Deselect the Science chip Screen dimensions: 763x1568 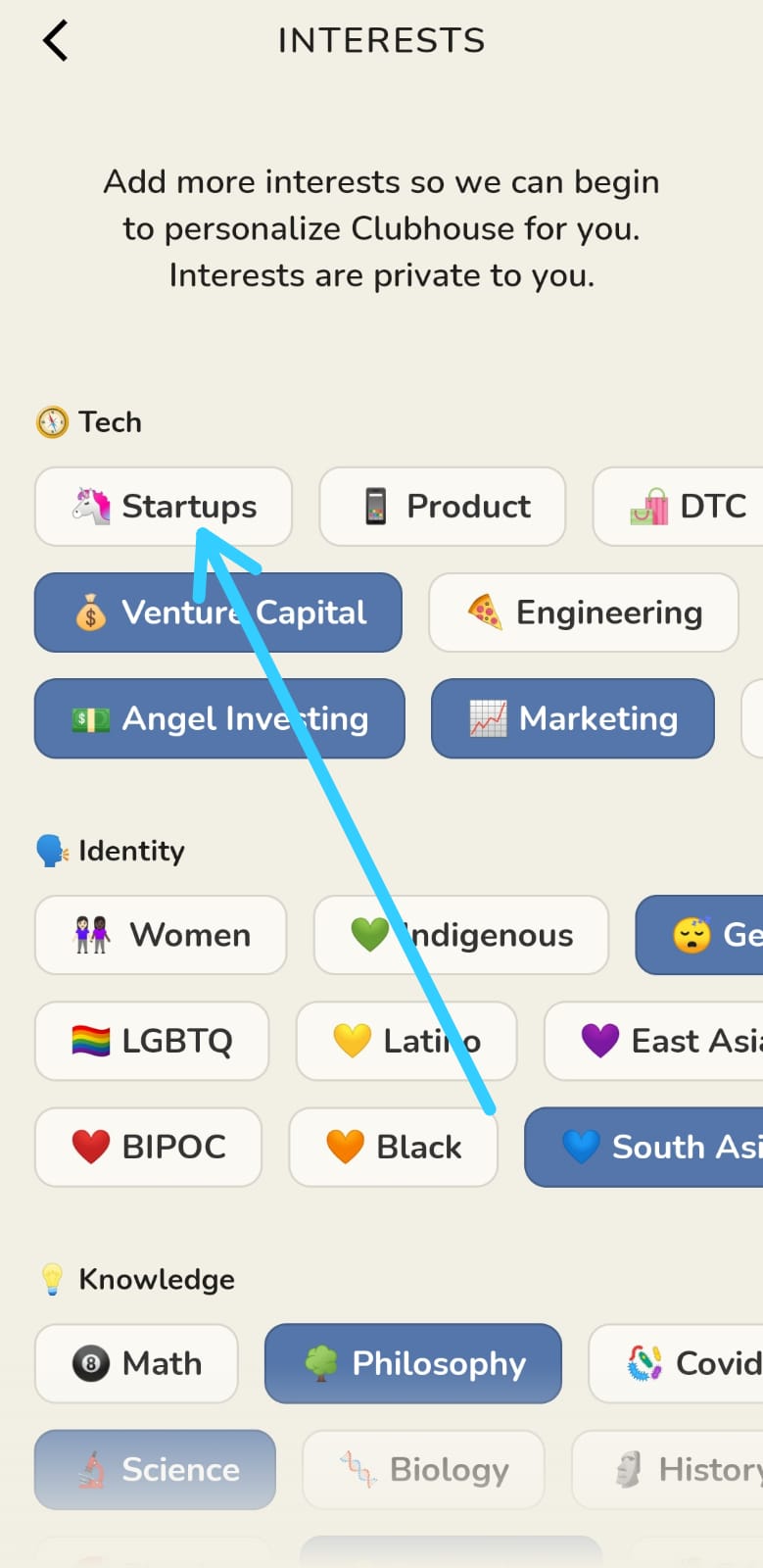156,1469
